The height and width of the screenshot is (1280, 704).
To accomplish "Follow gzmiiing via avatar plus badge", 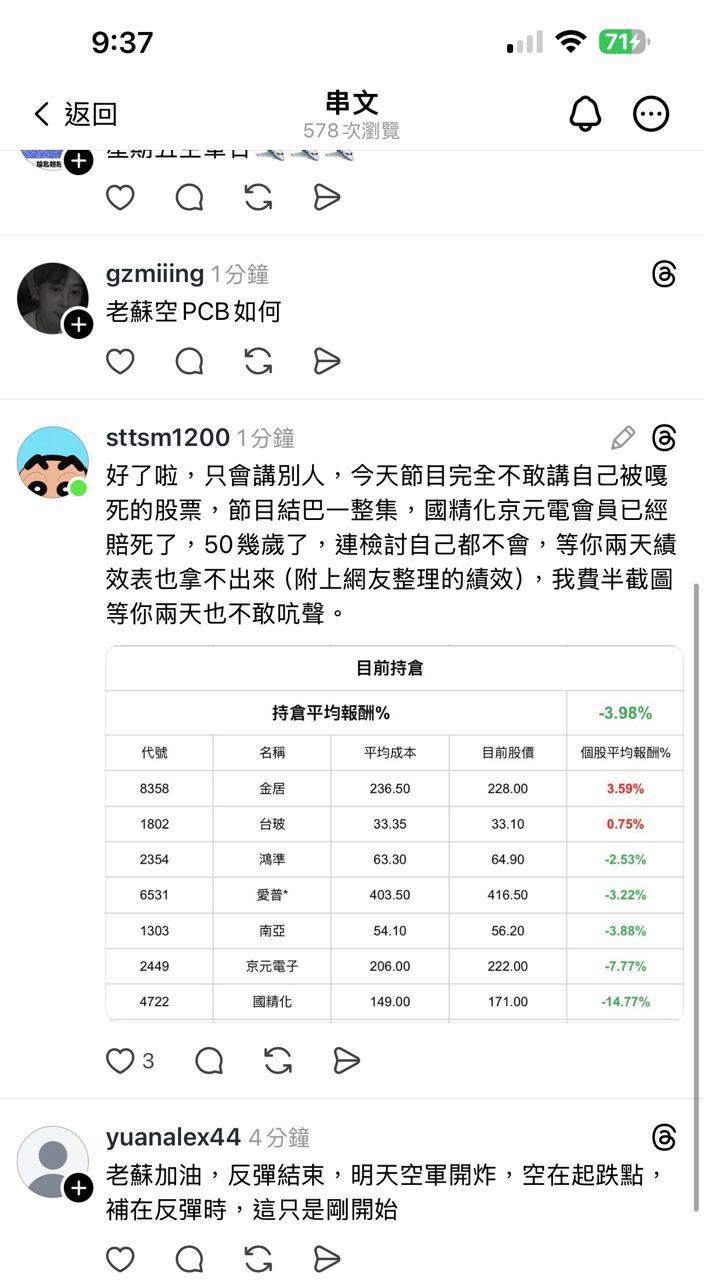I will (78, 325).
